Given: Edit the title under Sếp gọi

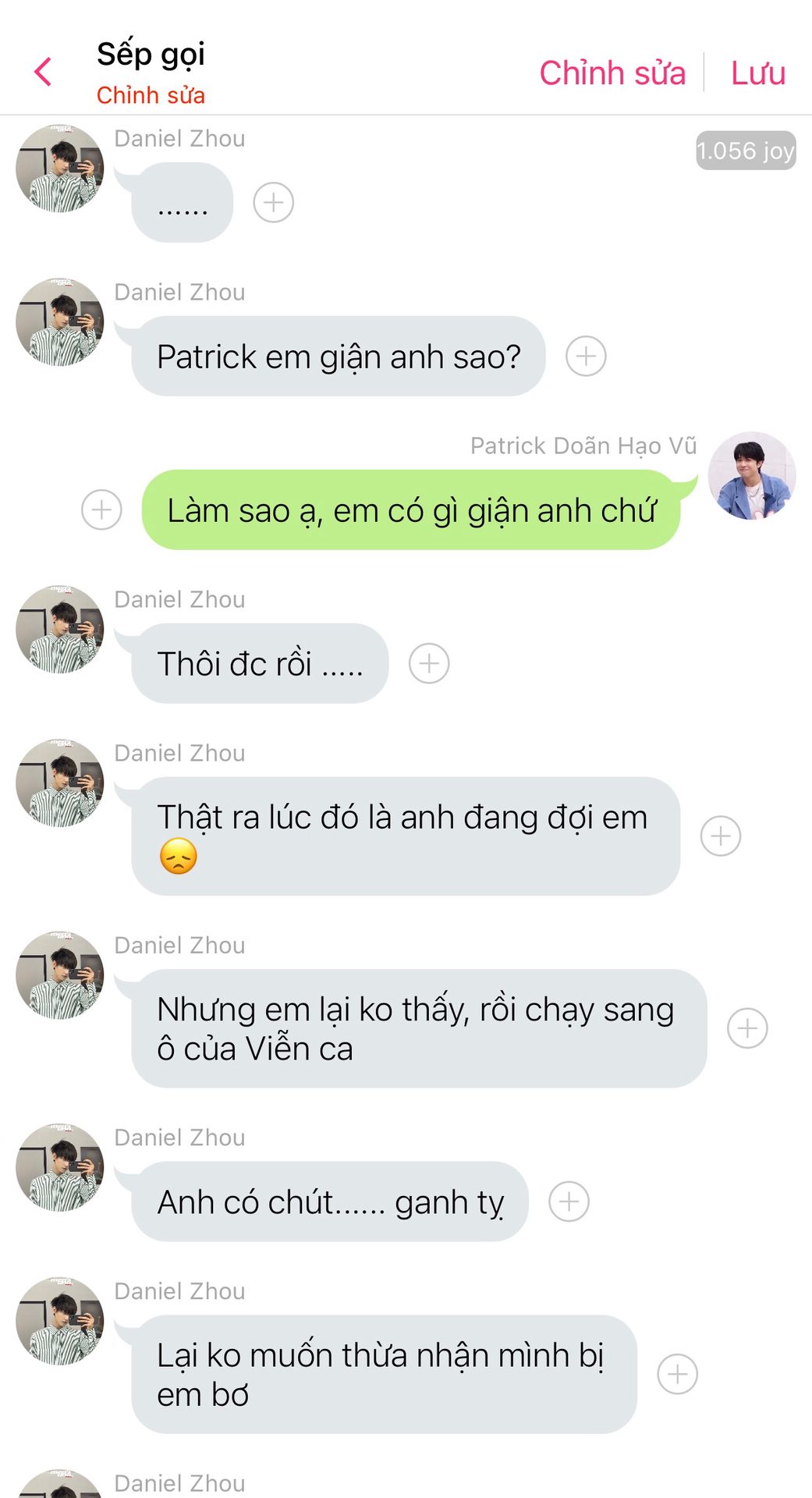Looking at the screenshot, I should 151,95.
